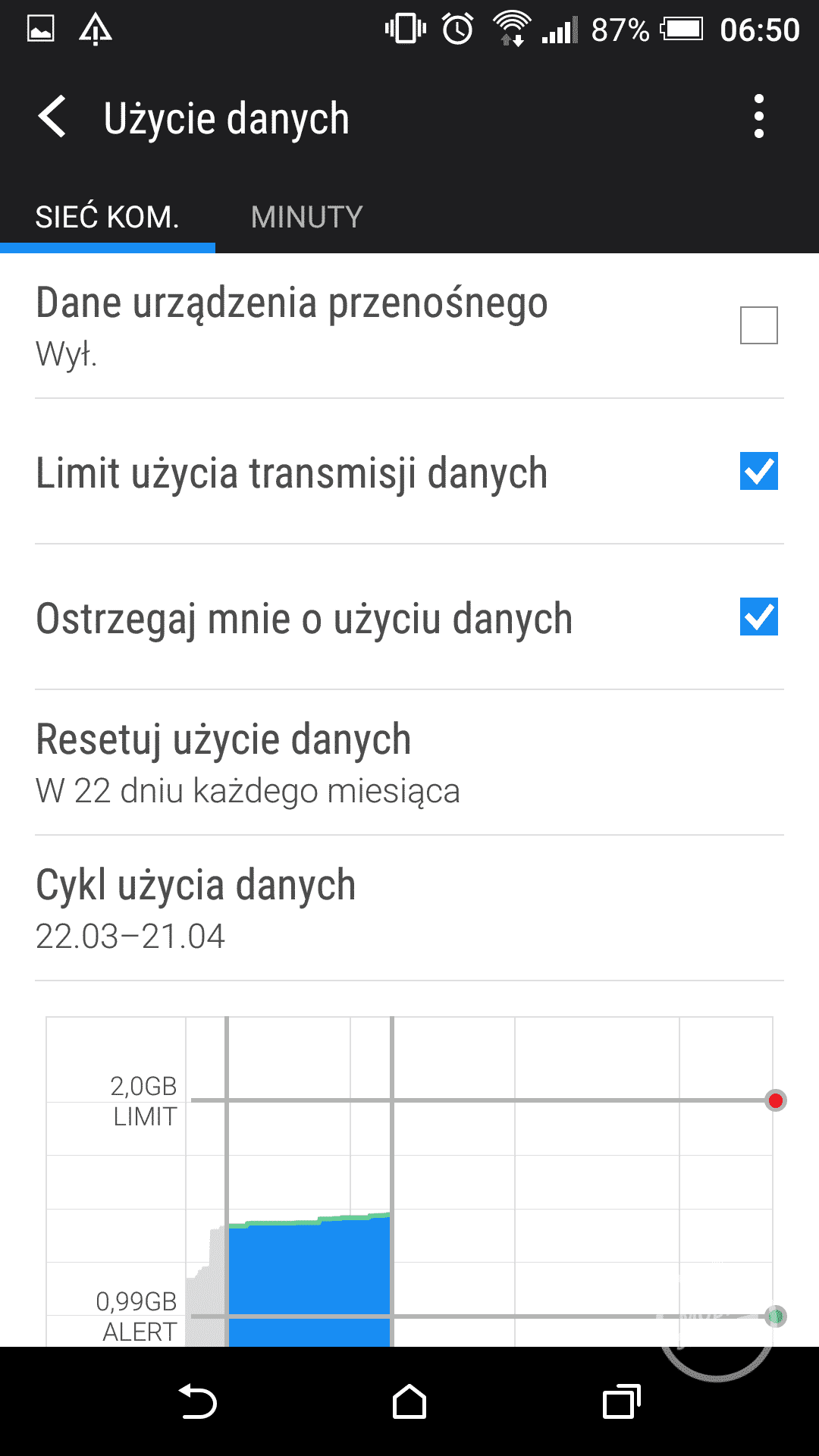Go back from Użycie danych
The image size is (819, 1456).
click(x=52, y=118)
